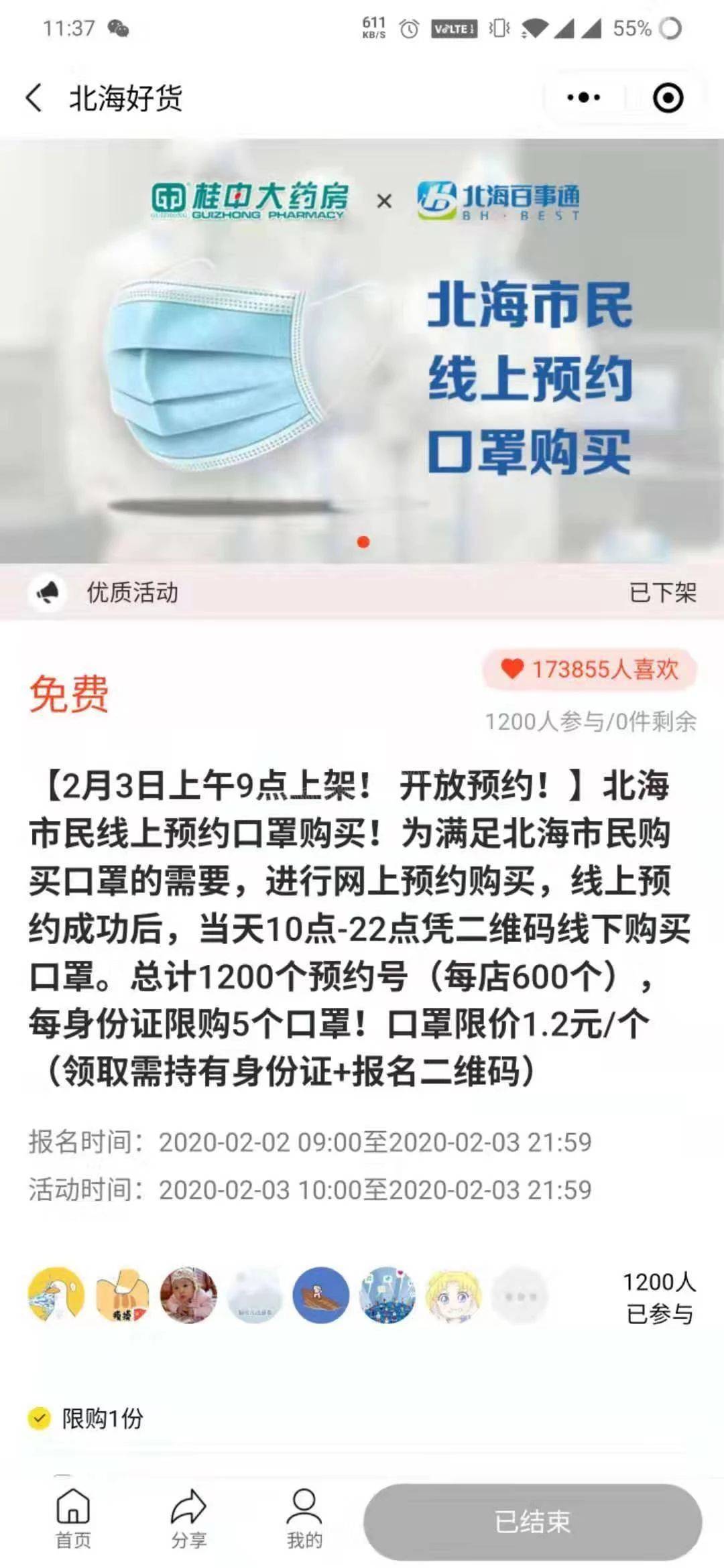Go to 首页 home tab
This screenshot has height=1568, width=724.
[72, 1518]
